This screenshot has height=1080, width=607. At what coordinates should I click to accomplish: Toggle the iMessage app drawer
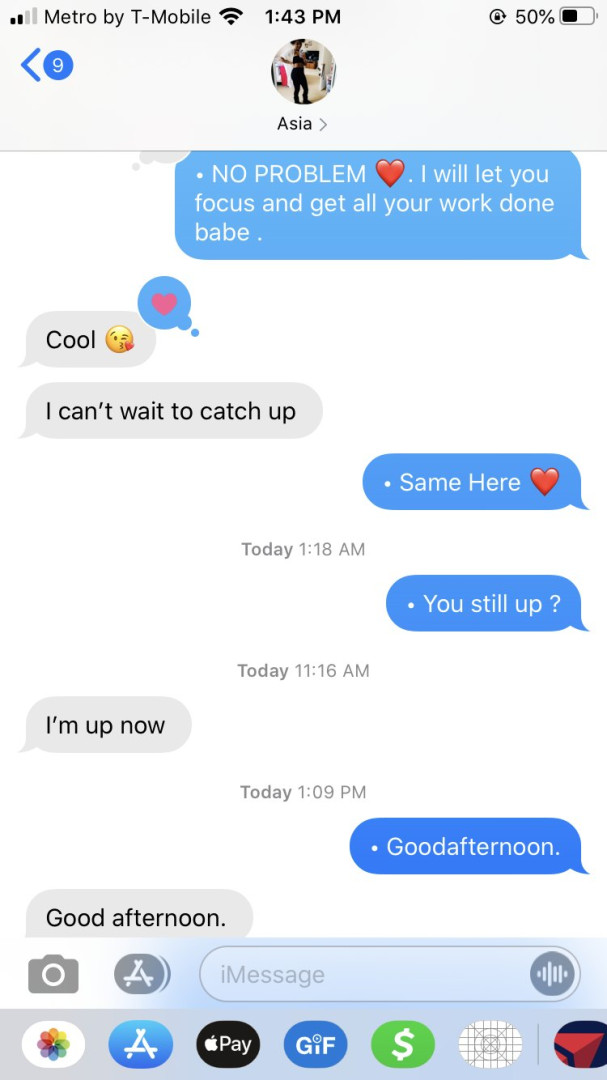pos(141,974)
